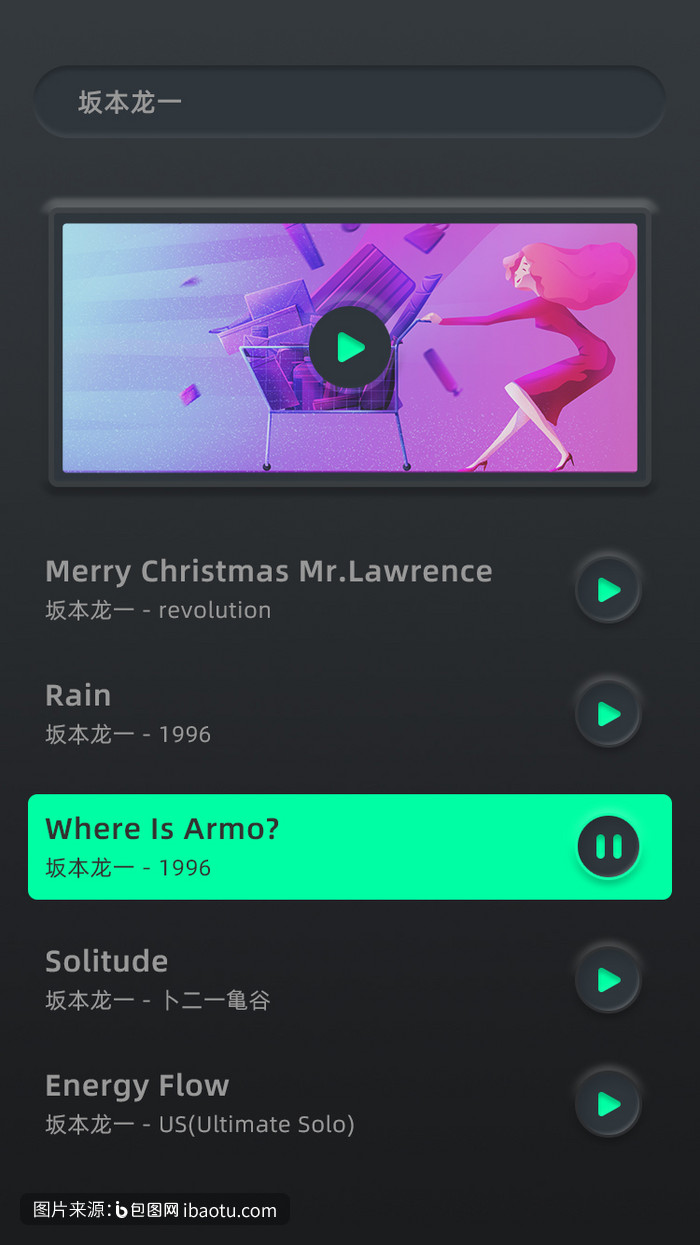Play the song Rain
This screenshot has height=1245, width=700.
[608, 714]
